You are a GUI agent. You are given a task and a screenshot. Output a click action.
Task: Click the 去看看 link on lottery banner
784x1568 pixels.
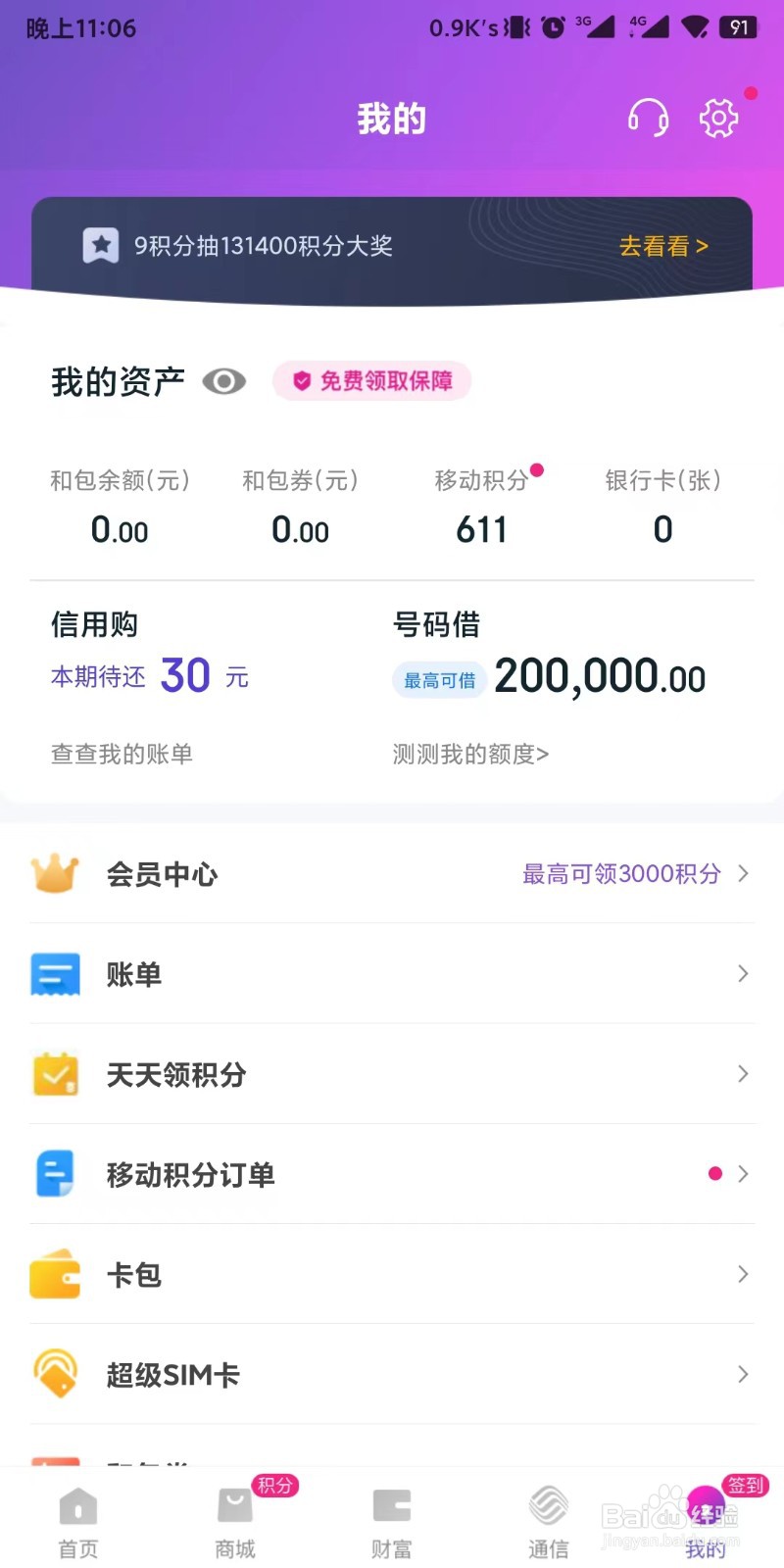tap(664, 247)
